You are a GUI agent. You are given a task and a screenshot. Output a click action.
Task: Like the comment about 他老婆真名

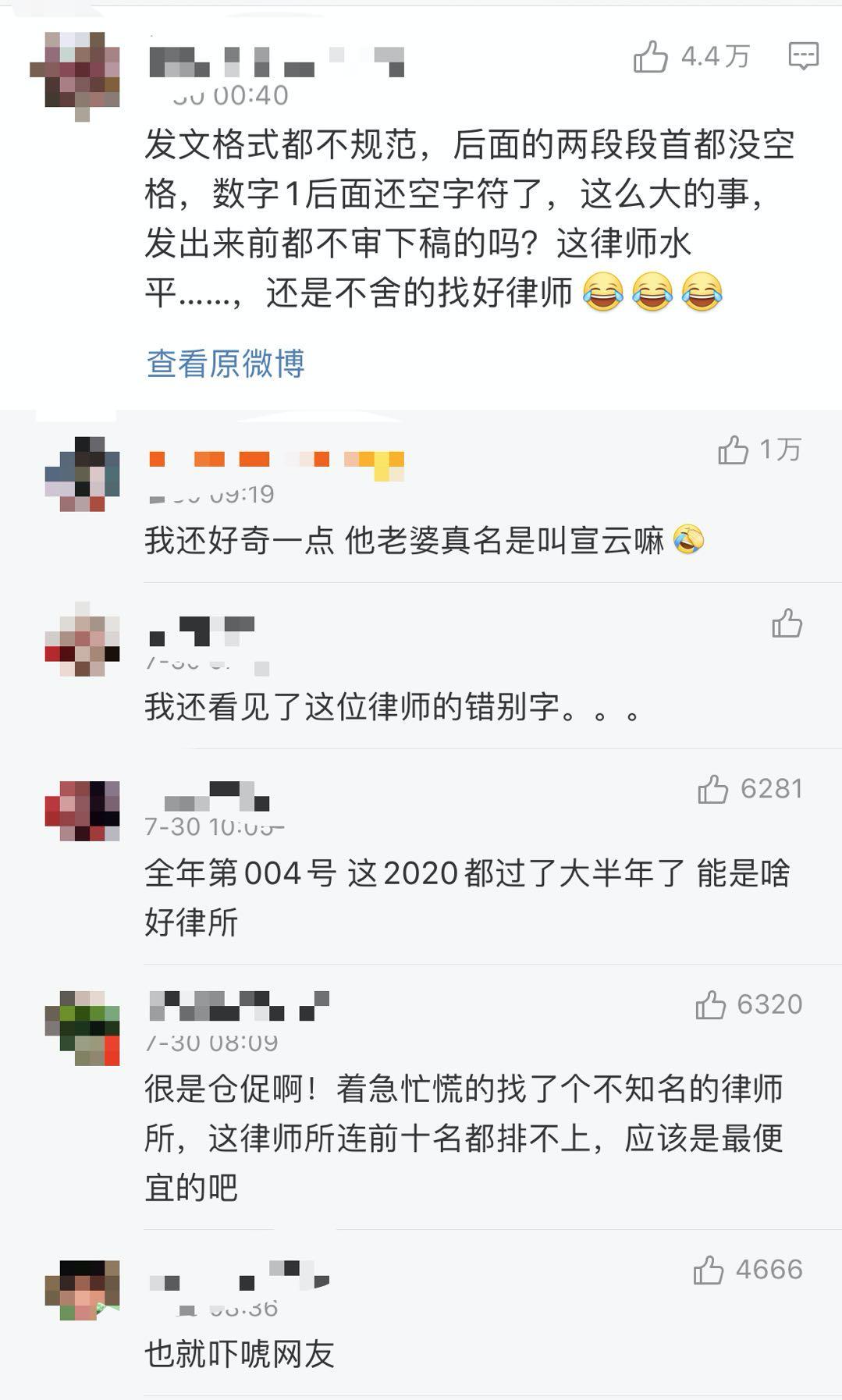coord(734,450)
